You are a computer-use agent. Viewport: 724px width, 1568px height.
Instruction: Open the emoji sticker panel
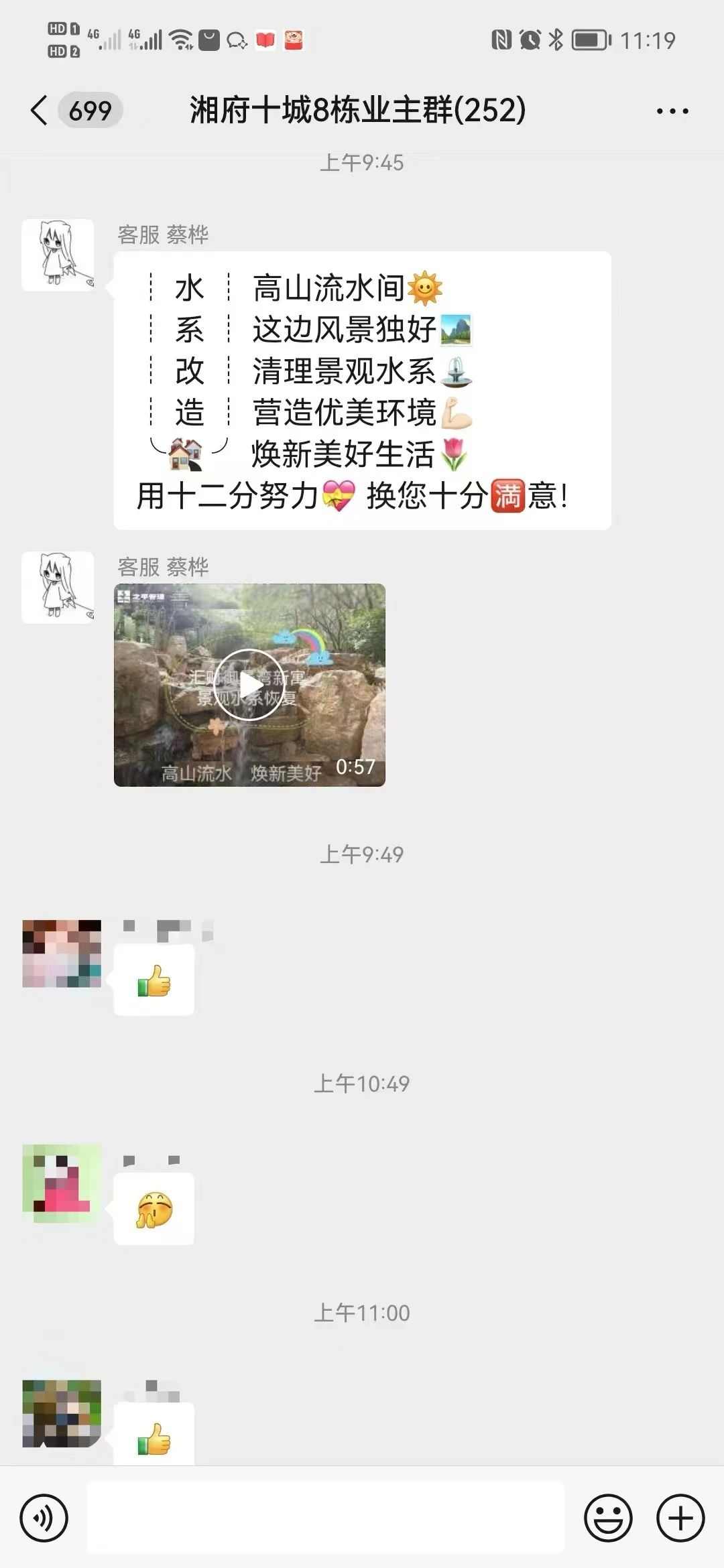tap(608, 1518)
